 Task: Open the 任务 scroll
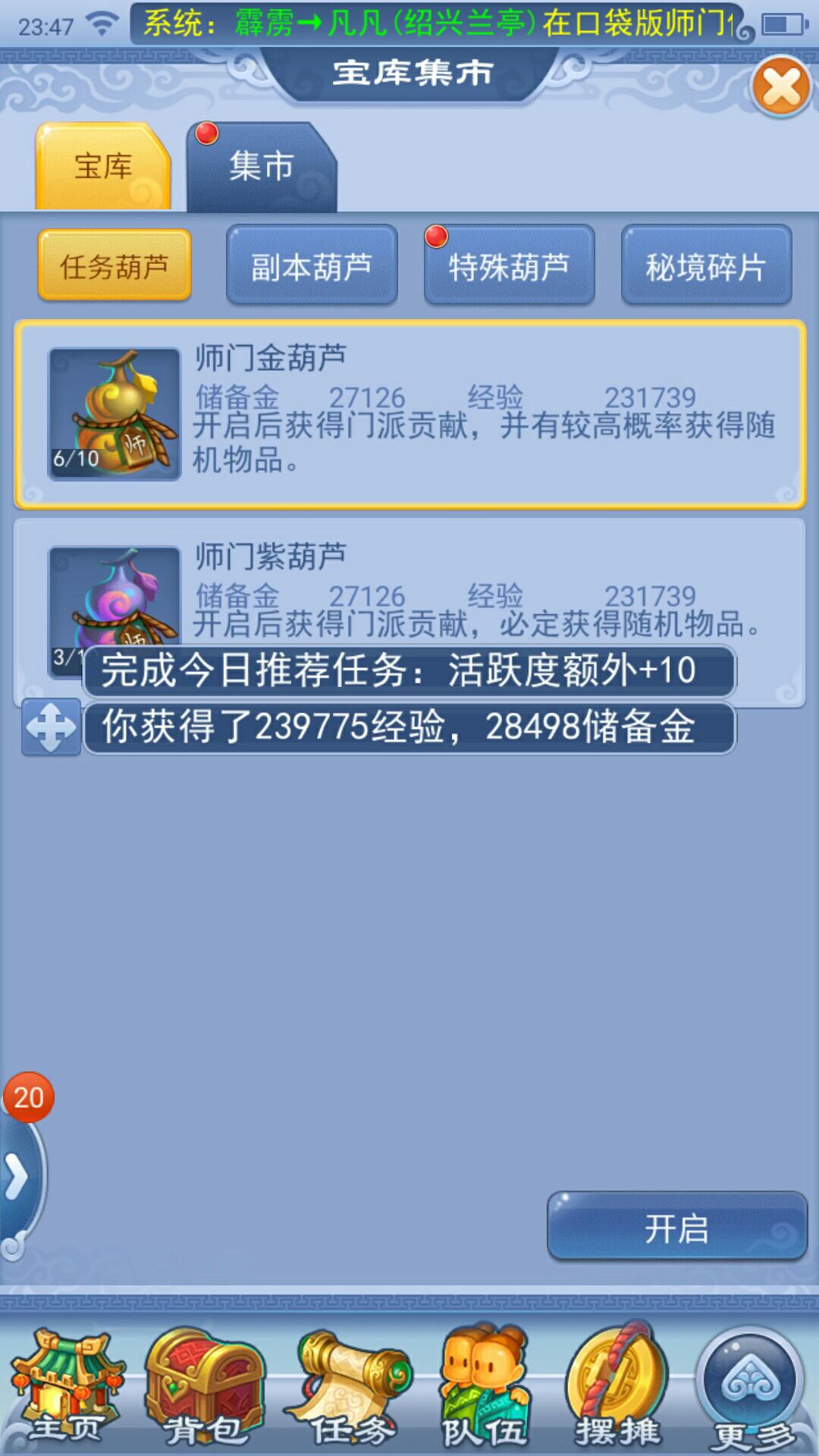[x=349, y=1389]
